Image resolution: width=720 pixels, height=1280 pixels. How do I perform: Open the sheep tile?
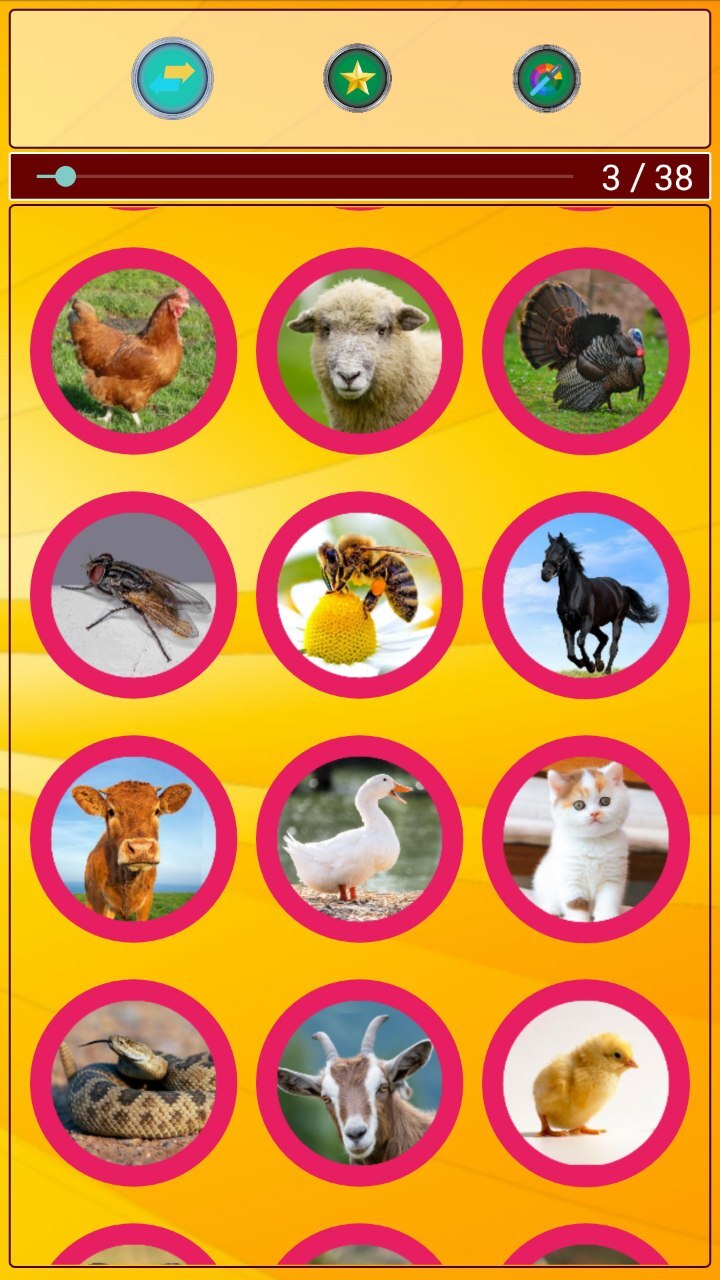(x=359, y=351)
